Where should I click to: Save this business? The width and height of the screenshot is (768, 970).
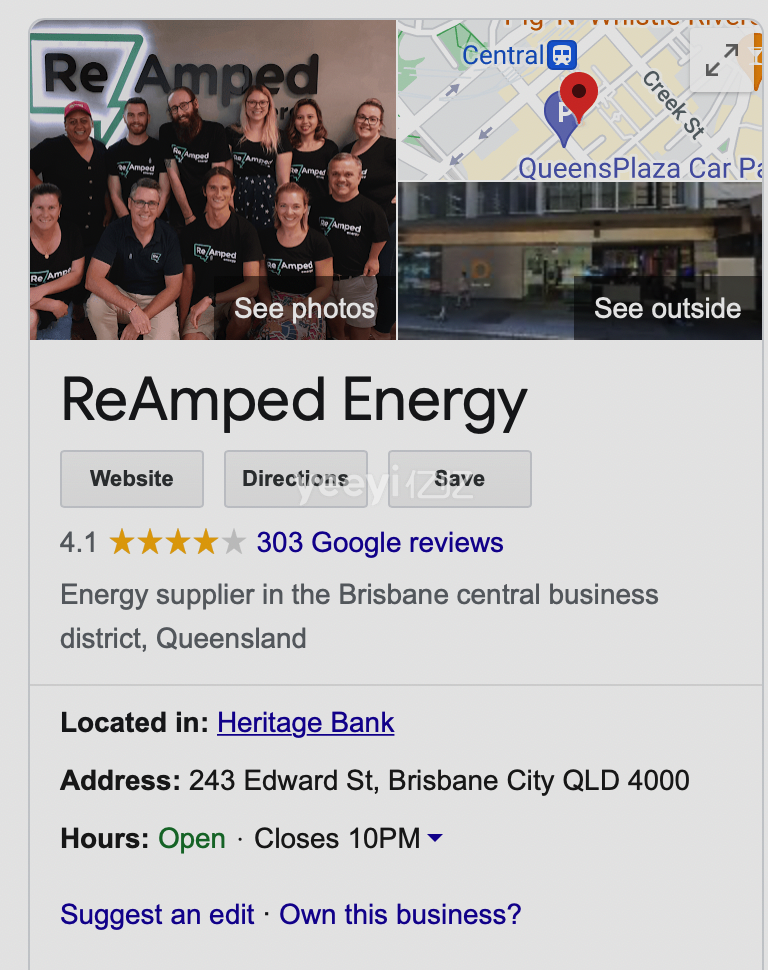(x=459, y=479)
